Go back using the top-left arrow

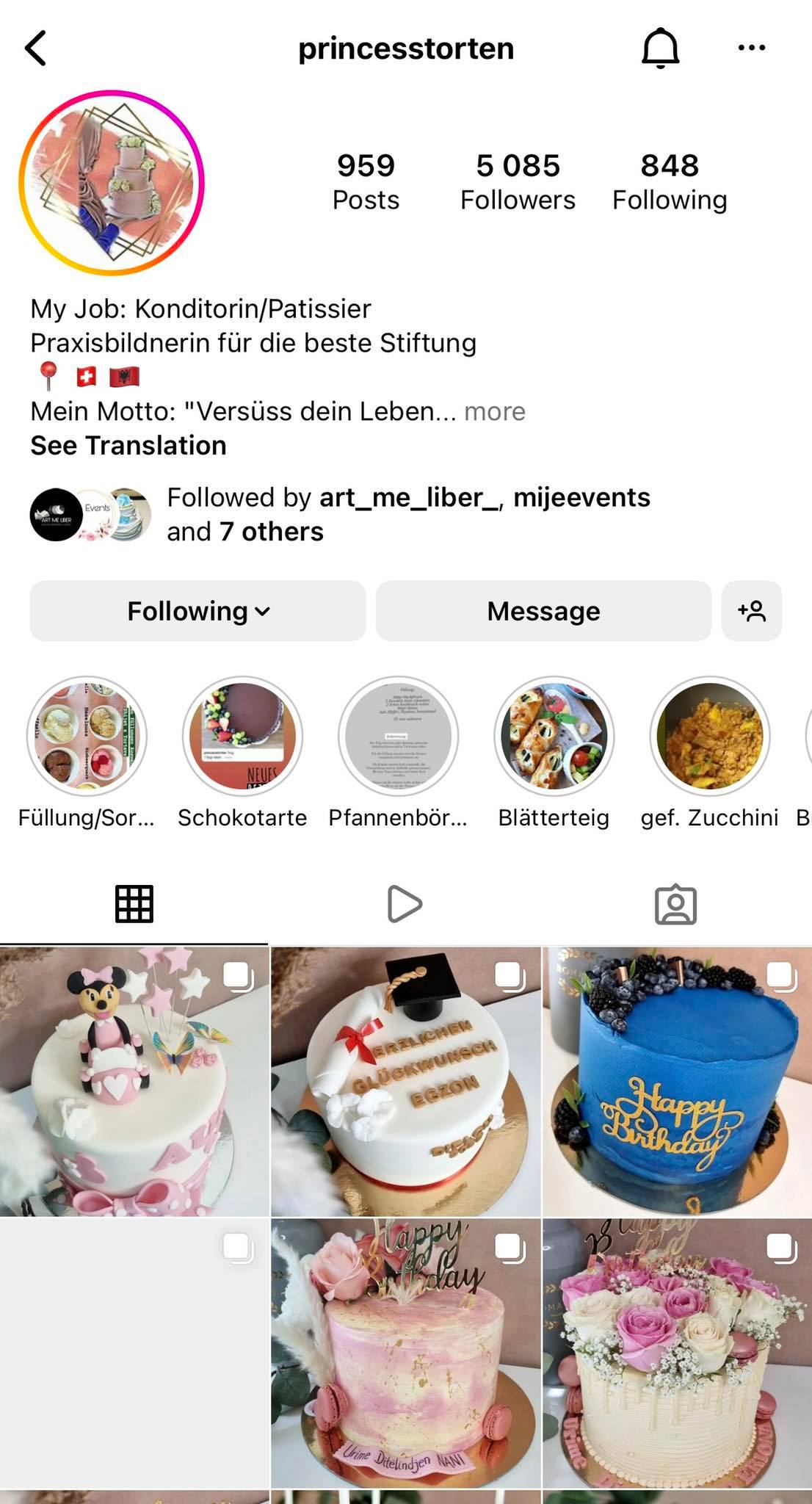[35, 48]
